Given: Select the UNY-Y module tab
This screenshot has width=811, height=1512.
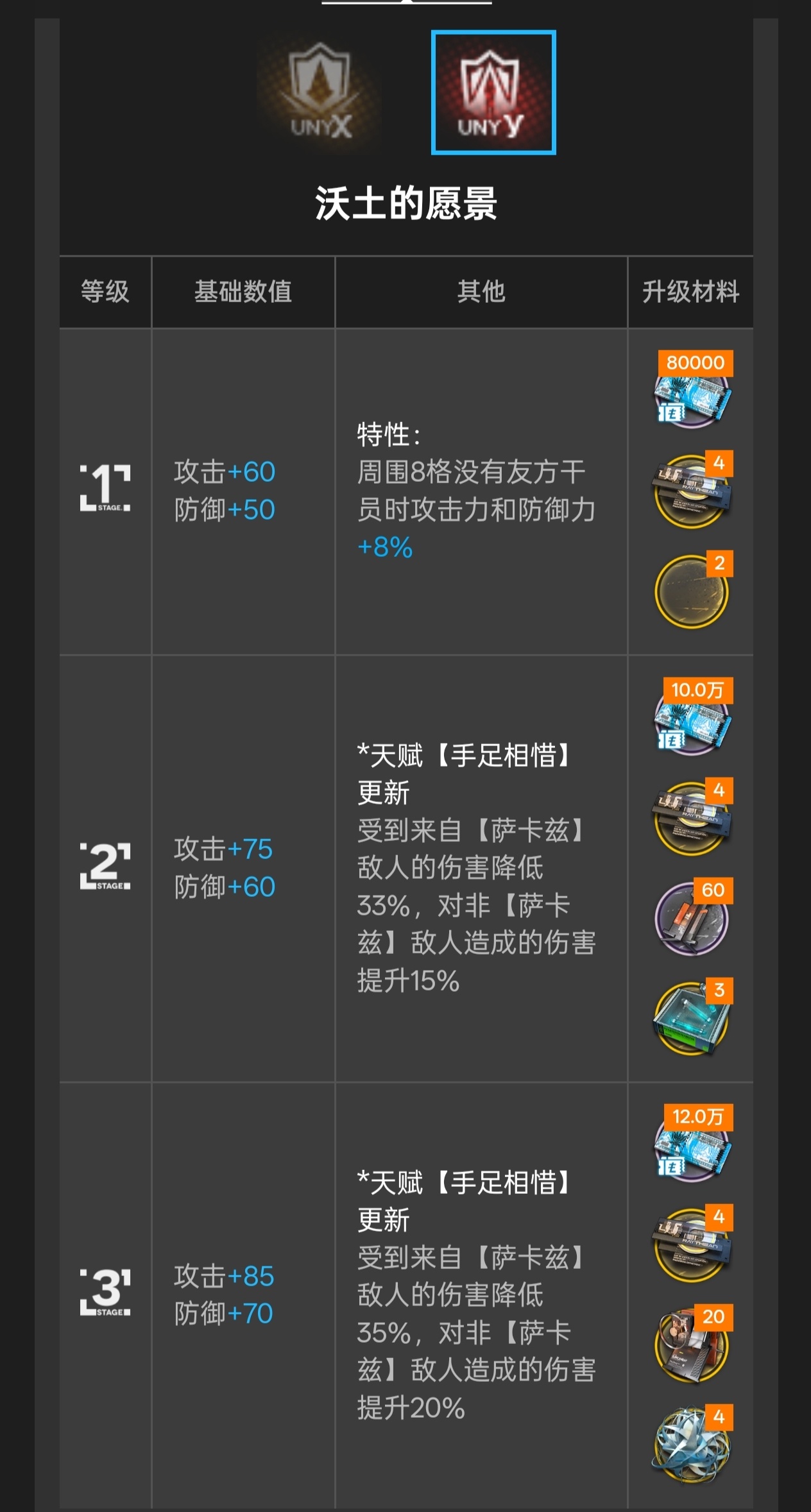Looking at the screenshot, I should (493, 93).
